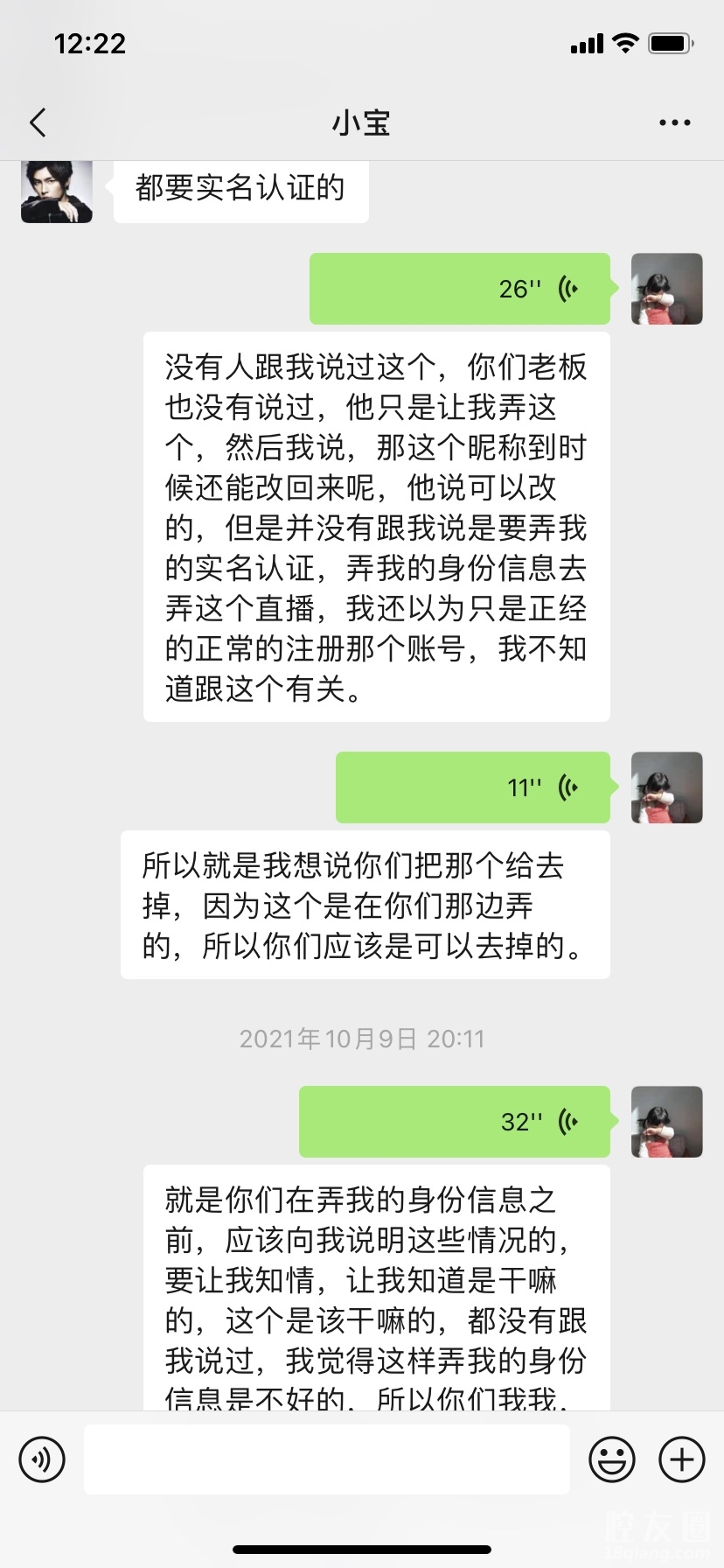Open the plus attachments menu
The height and width of the screenshot is (1568, 724).
pos(682,1459)
